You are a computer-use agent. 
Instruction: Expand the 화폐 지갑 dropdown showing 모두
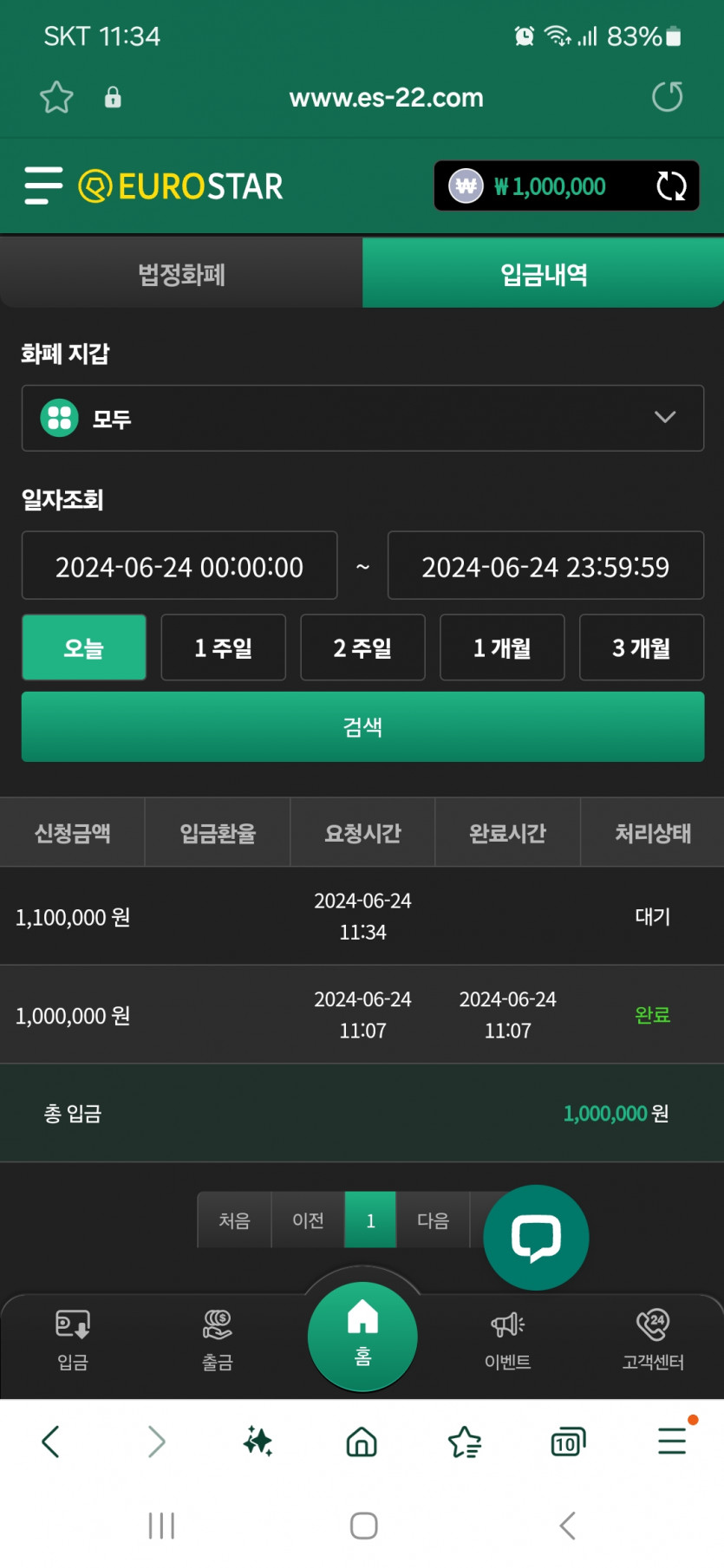362,418
